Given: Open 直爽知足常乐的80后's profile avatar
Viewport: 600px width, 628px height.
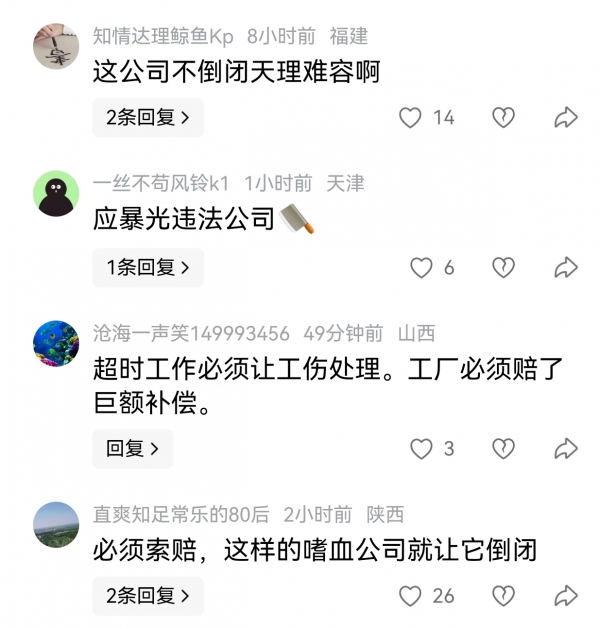Looking at the screenshot, I should [56, 524].
